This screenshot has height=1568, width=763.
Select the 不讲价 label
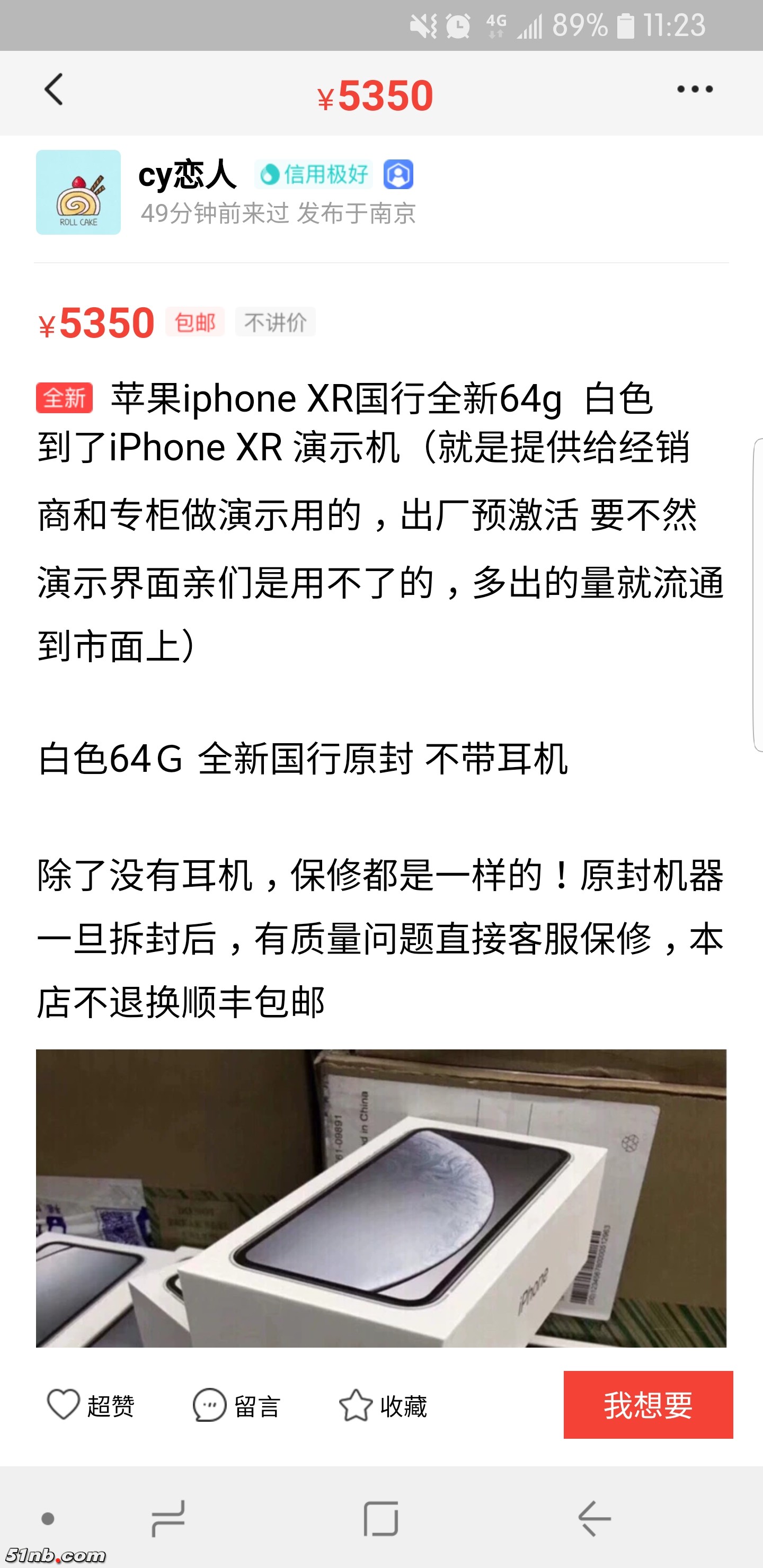click(x=274, y=321)
